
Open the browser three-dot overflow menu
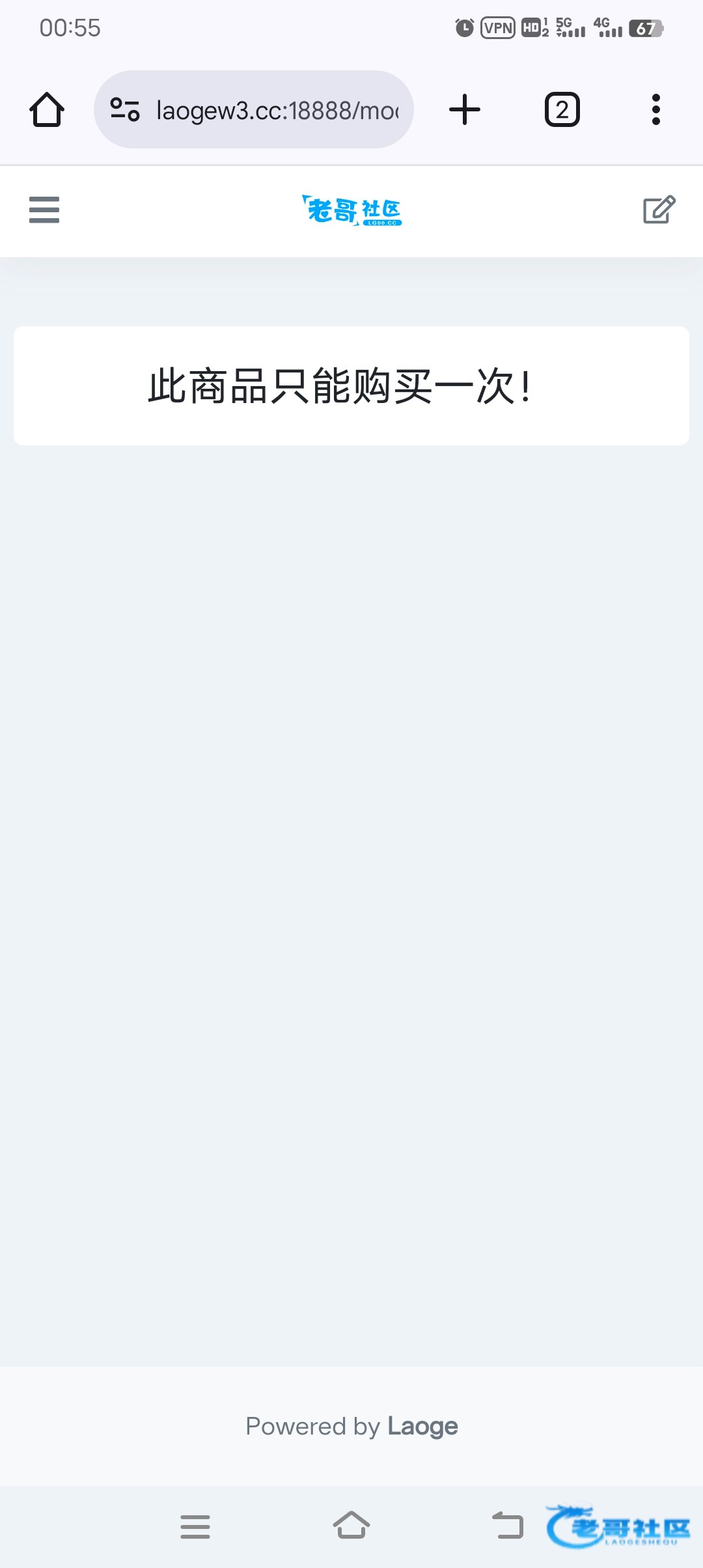click(656, 109)
